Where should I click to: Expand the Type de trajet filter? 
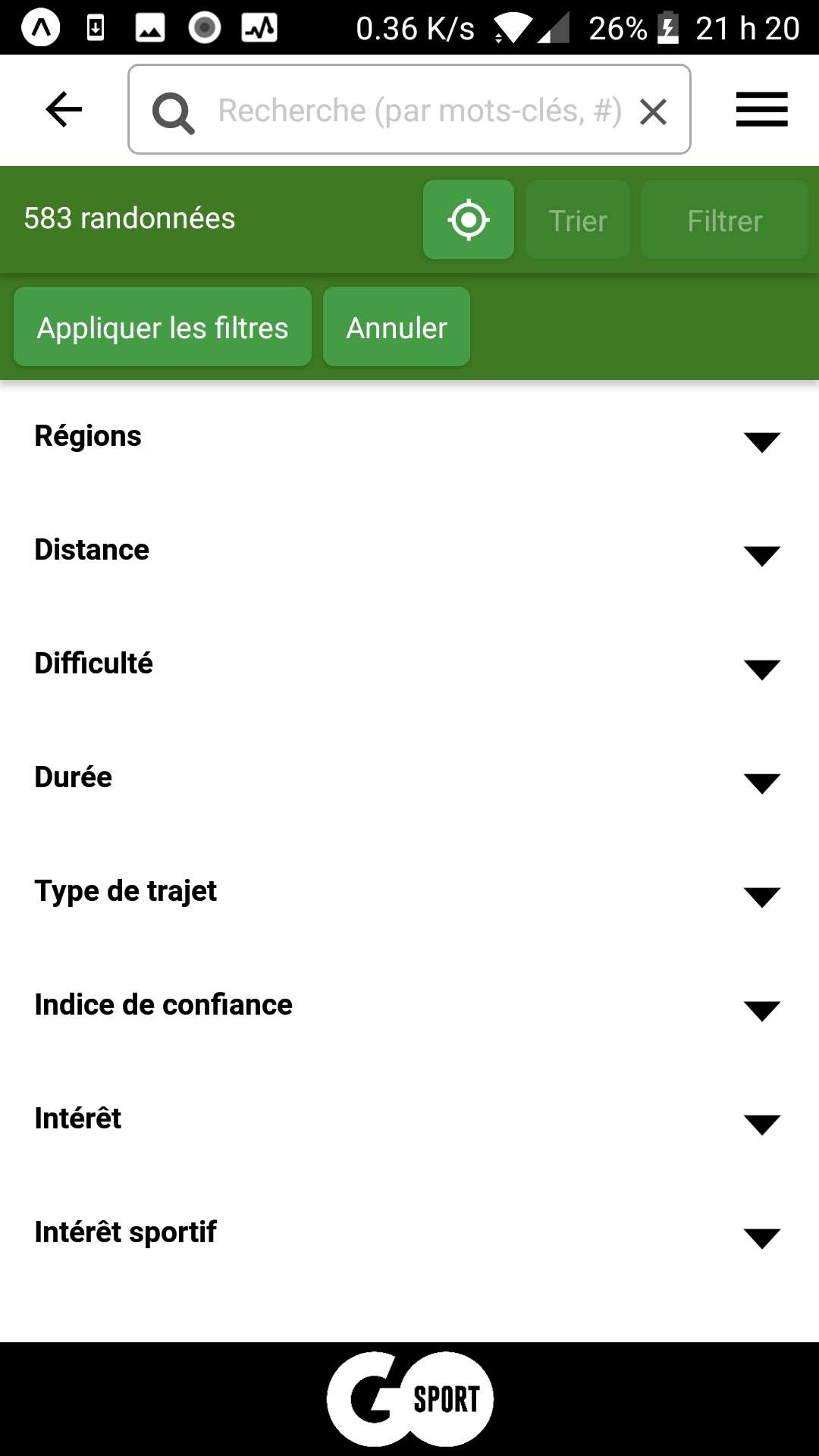(409, 893)
